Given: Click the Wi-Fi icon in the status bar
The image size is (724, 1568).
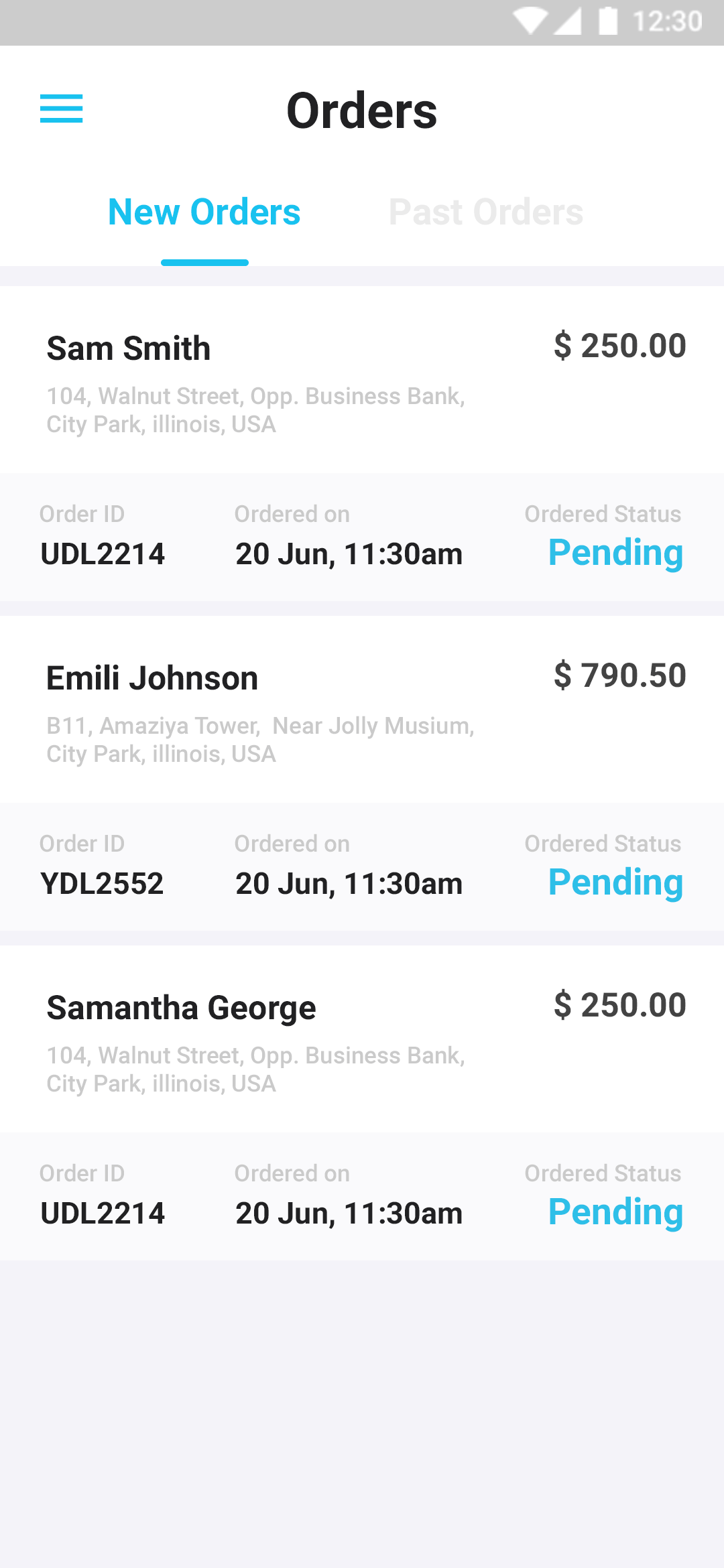Looking at the screenshot, I should [530, 20].
